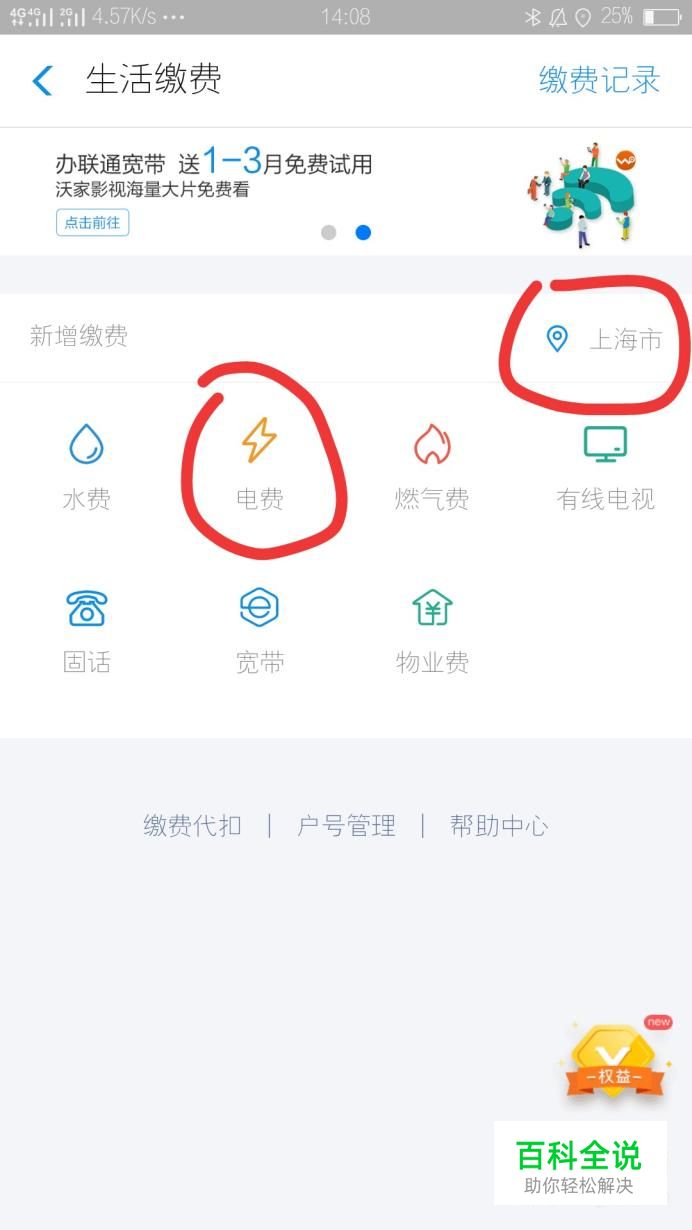Select 水费 water bill payment
This screenshot has height=1230, width=692.
[x=86, y=468]
